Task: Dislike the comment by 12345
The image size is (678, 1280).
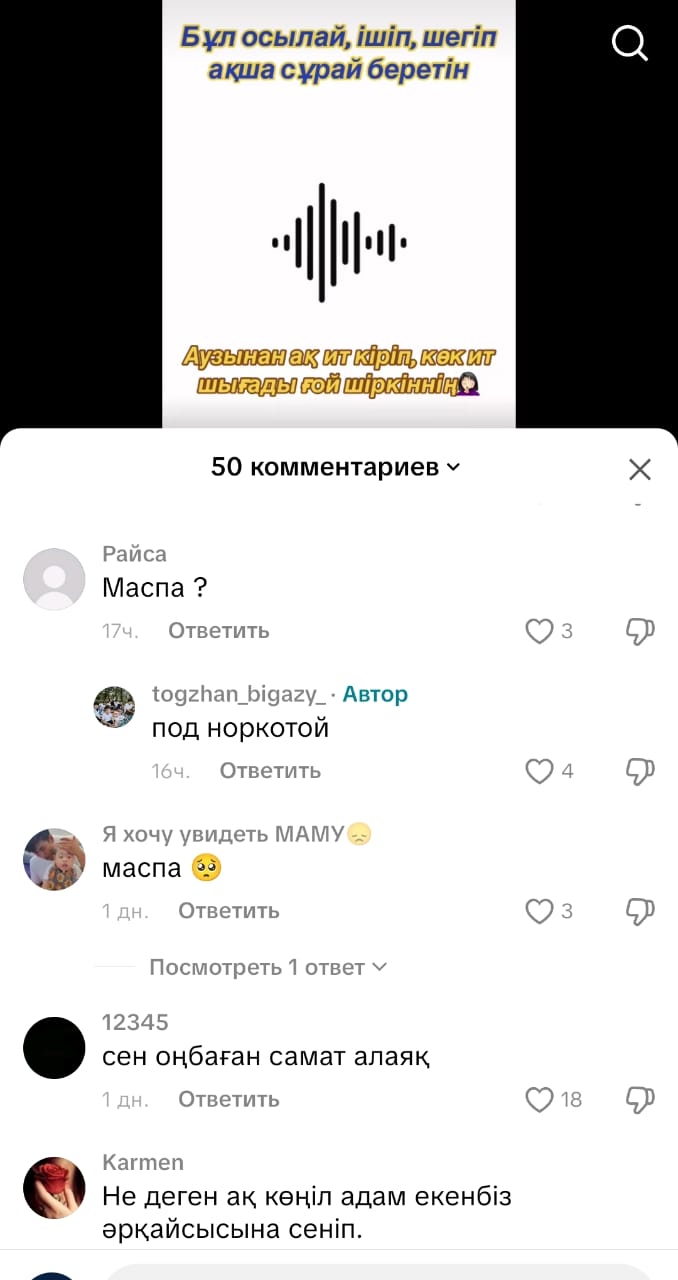Action: [x=640, y=1100]
